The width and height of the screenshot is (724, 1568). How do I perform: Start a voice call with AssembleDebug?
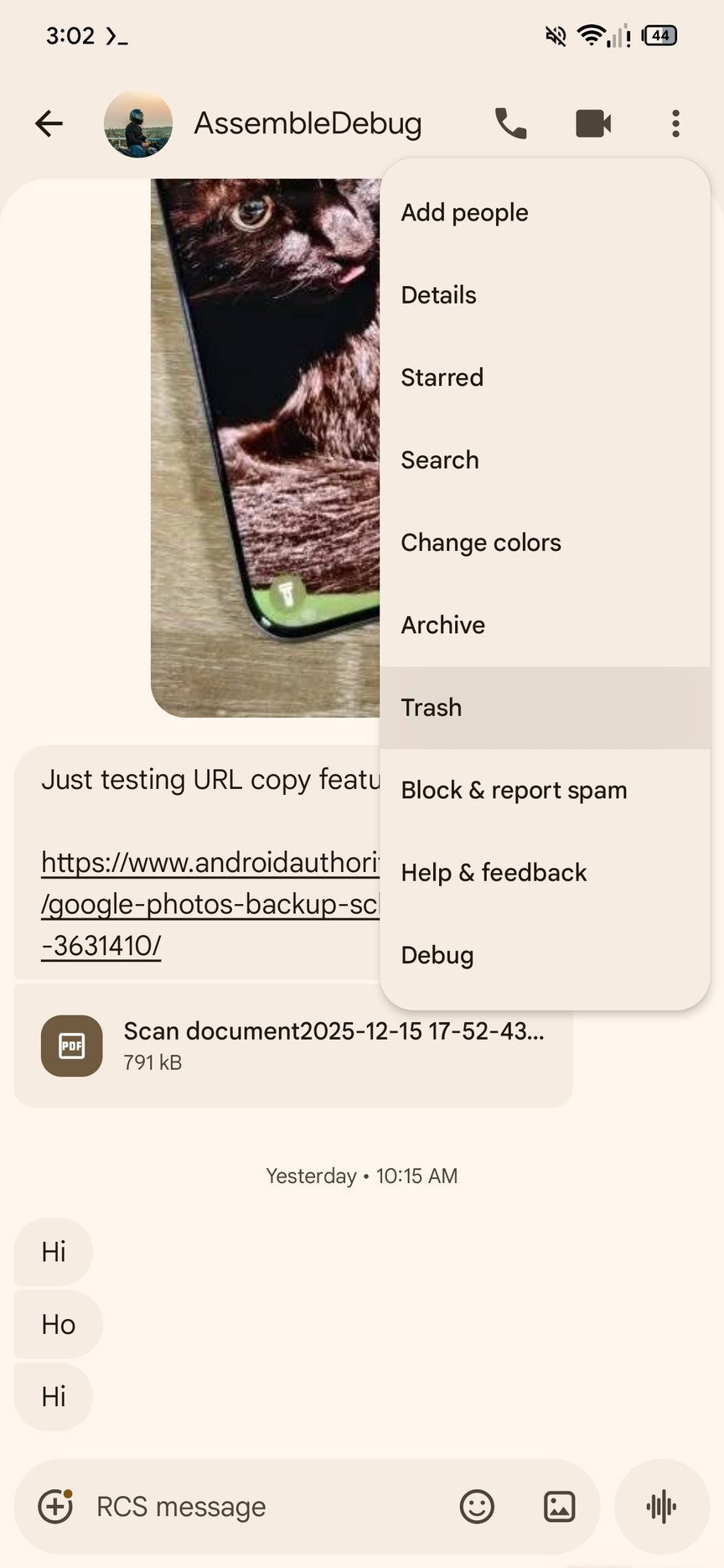click(x=510, y=124)
